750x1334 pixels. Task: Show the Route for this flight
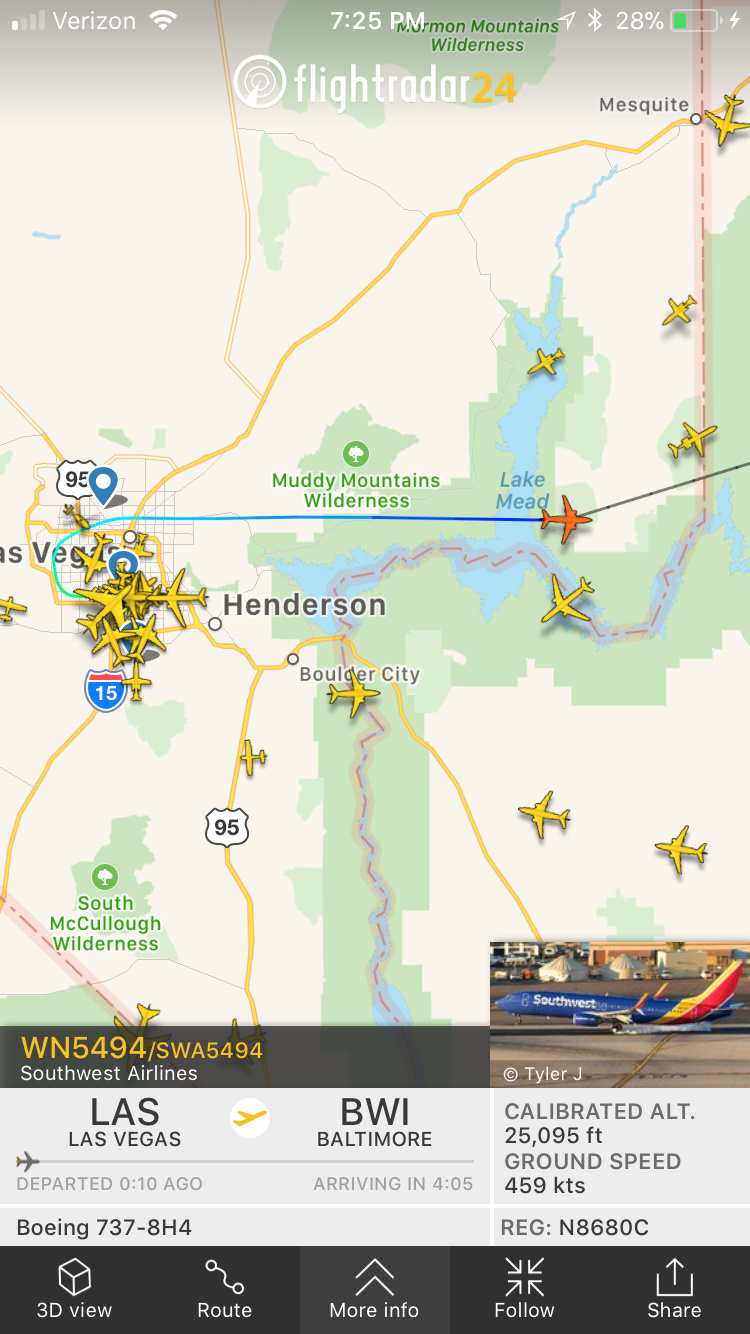pos(224,1289)
